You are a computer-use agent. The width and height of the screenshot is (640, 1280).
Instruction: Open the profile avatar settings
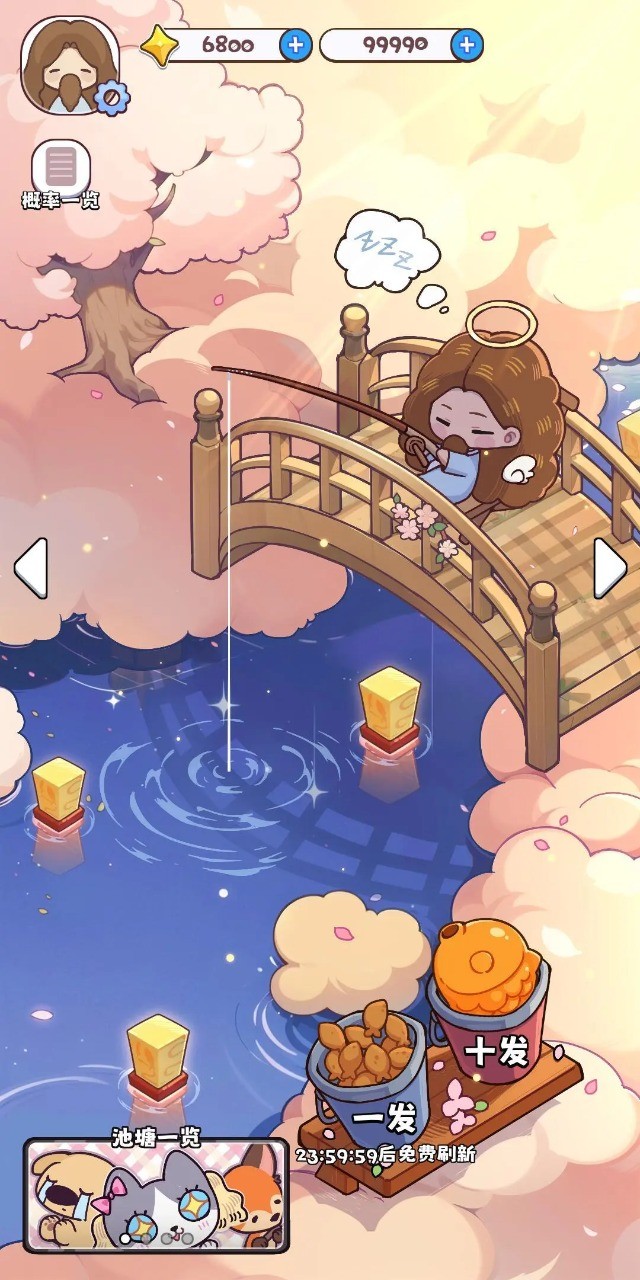tap(70, 66)
